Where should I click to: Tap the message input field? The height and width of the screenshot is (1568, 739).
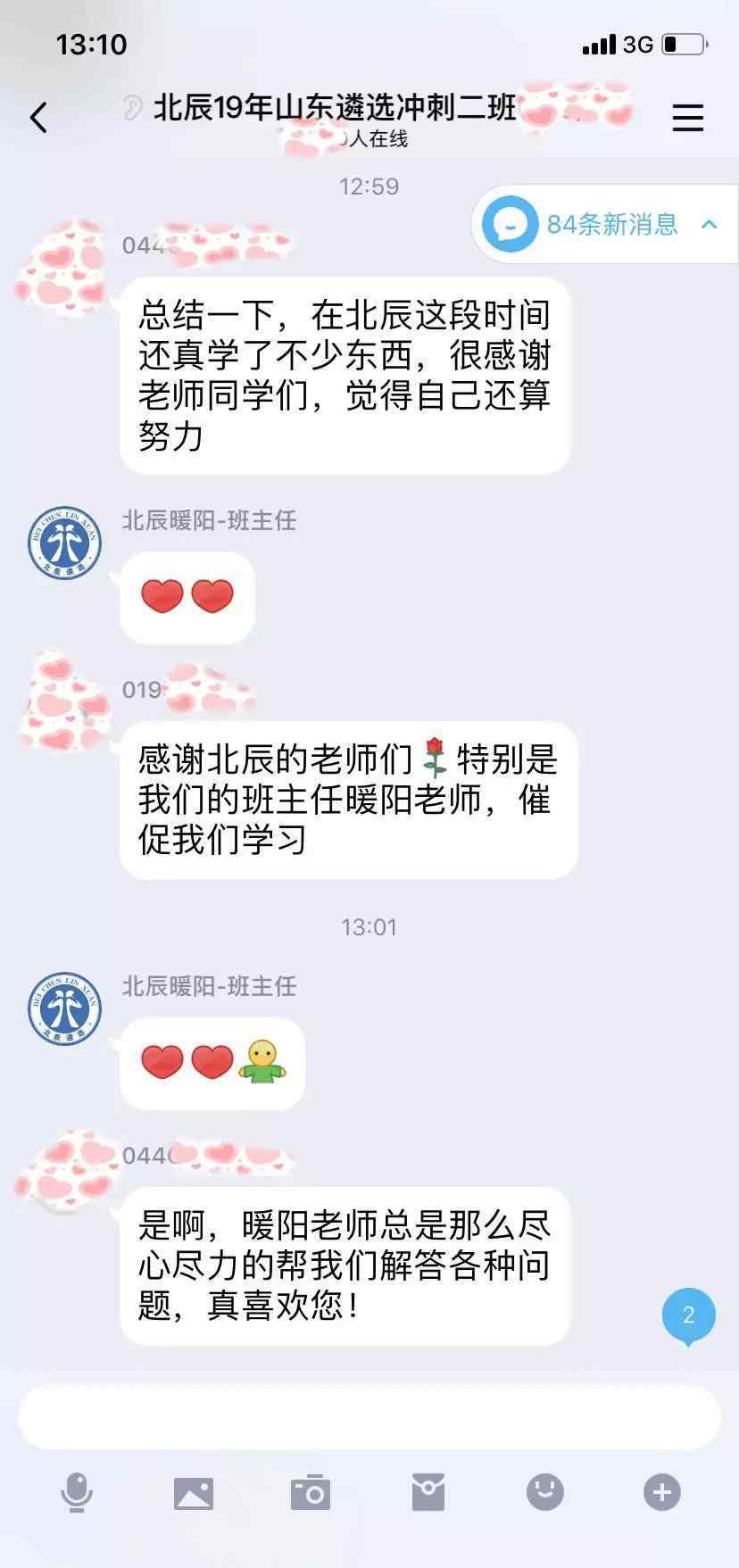click(x=369, y=1416)
